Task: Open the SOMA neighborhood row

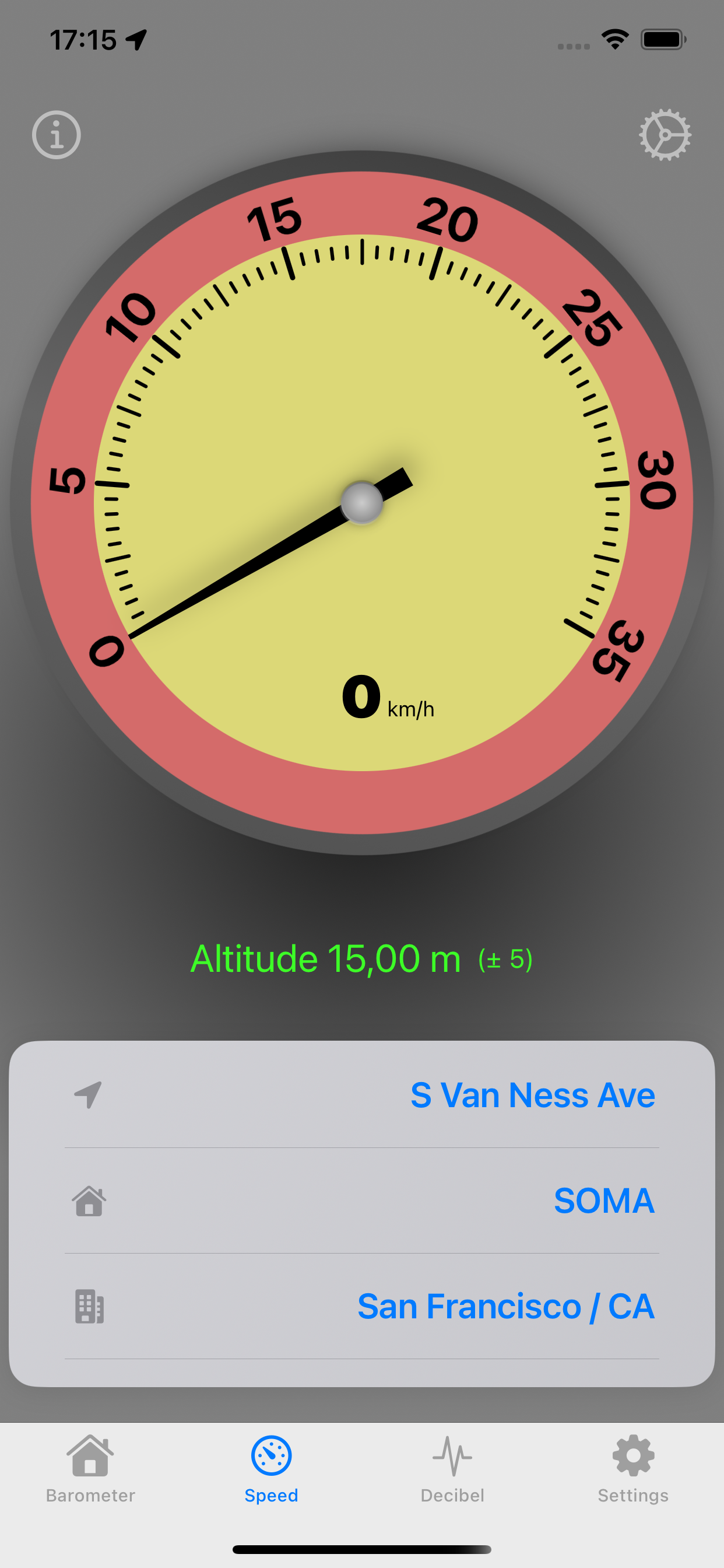Action: 362,1201
